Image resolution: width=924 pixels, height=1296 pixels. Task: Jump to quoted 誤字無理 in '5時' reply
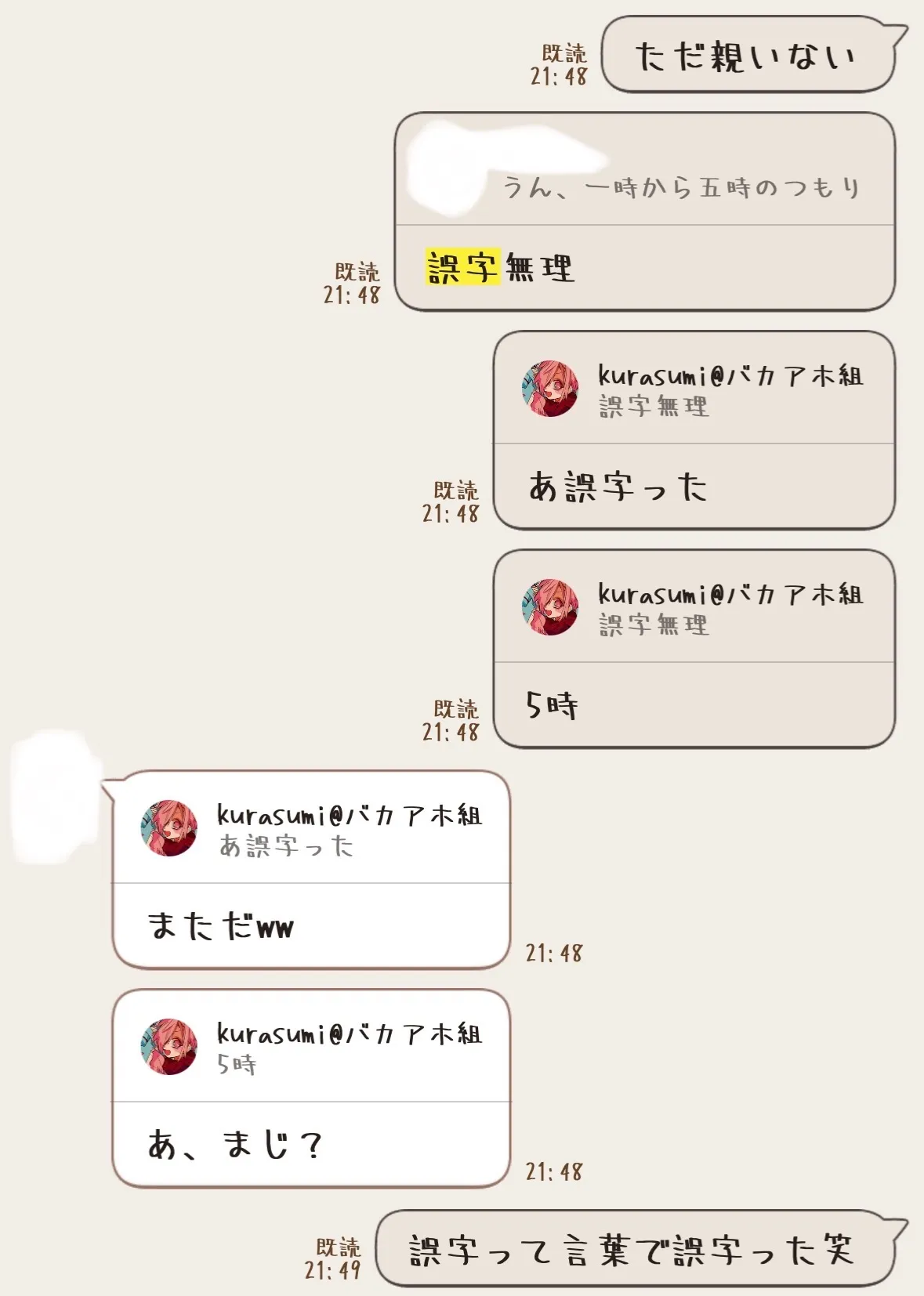click(x=694, y=608)
